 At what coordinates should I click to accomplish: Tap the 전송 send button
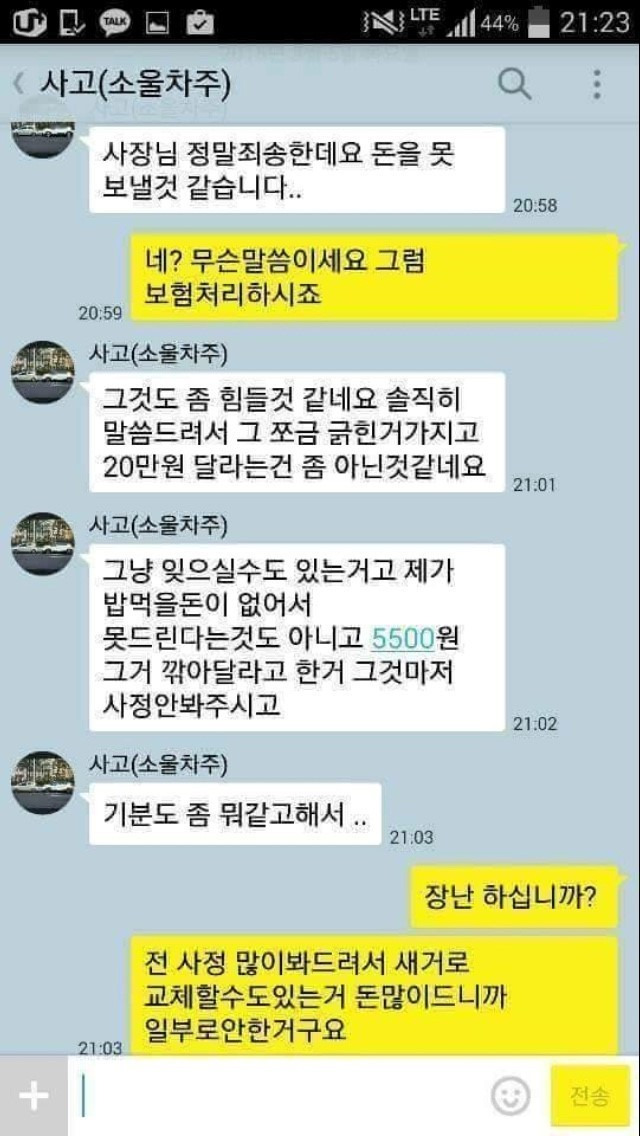pos(590,1095)
